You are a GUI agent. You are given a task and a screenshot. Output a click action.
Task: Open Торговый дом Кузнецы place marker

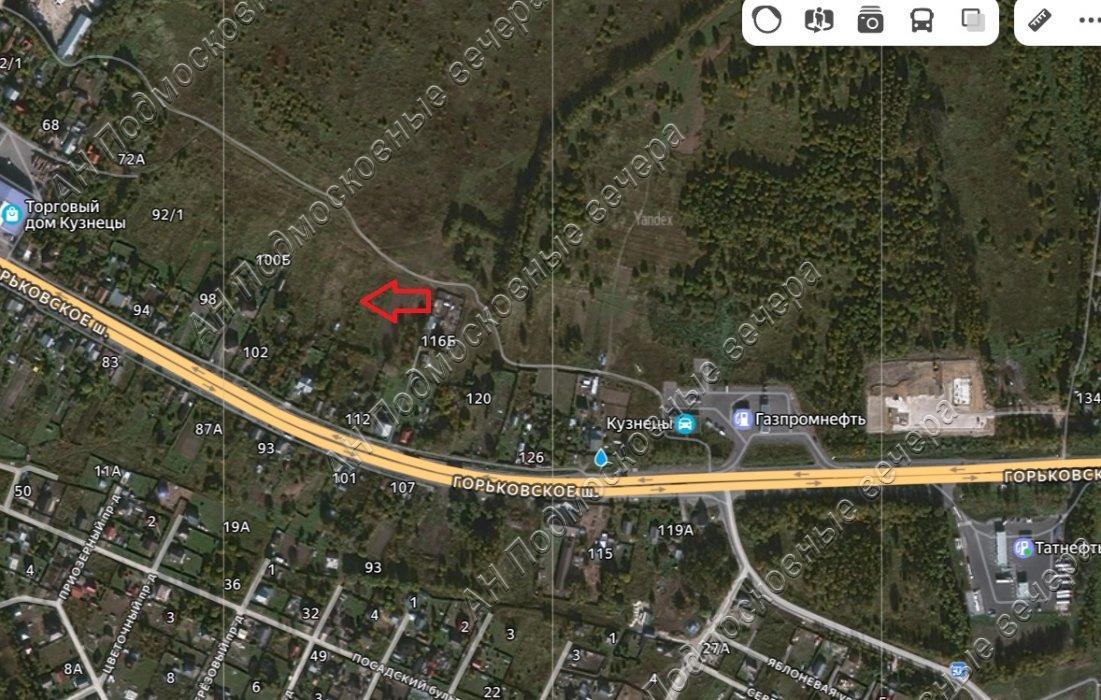point(12,213)
